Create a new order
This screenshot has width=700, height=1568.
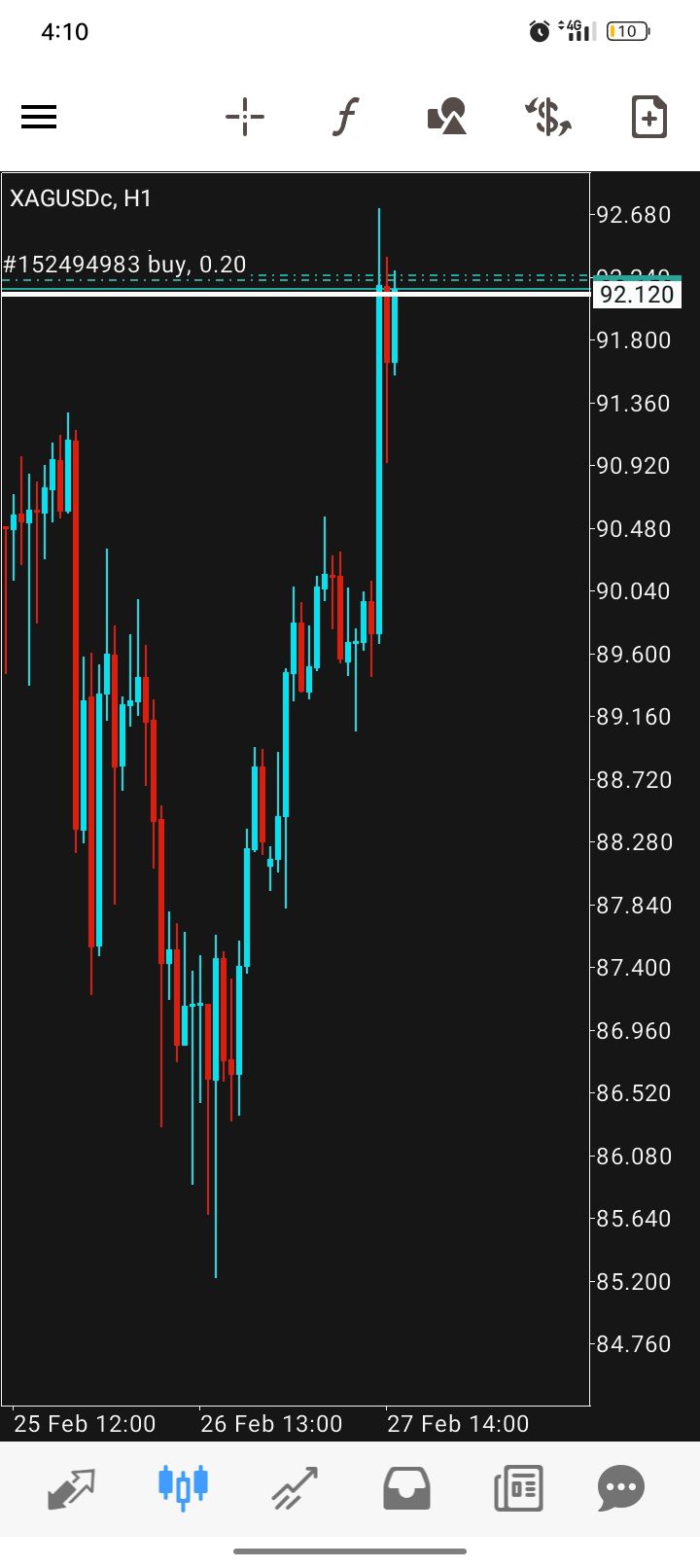point(648,118)
